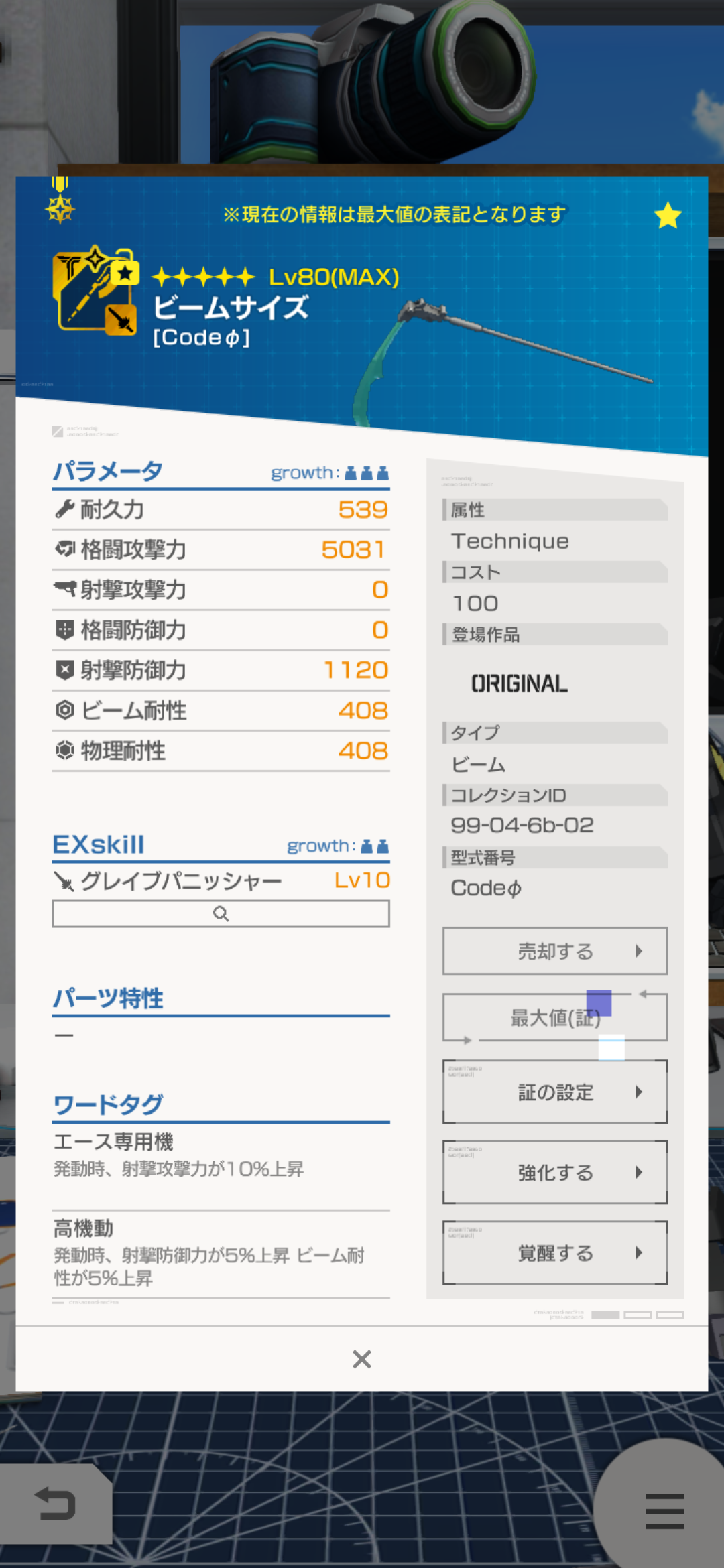Tap the 売却する sell button
Viewport: 724px width, 1568px height.
(x=555, y=951)
